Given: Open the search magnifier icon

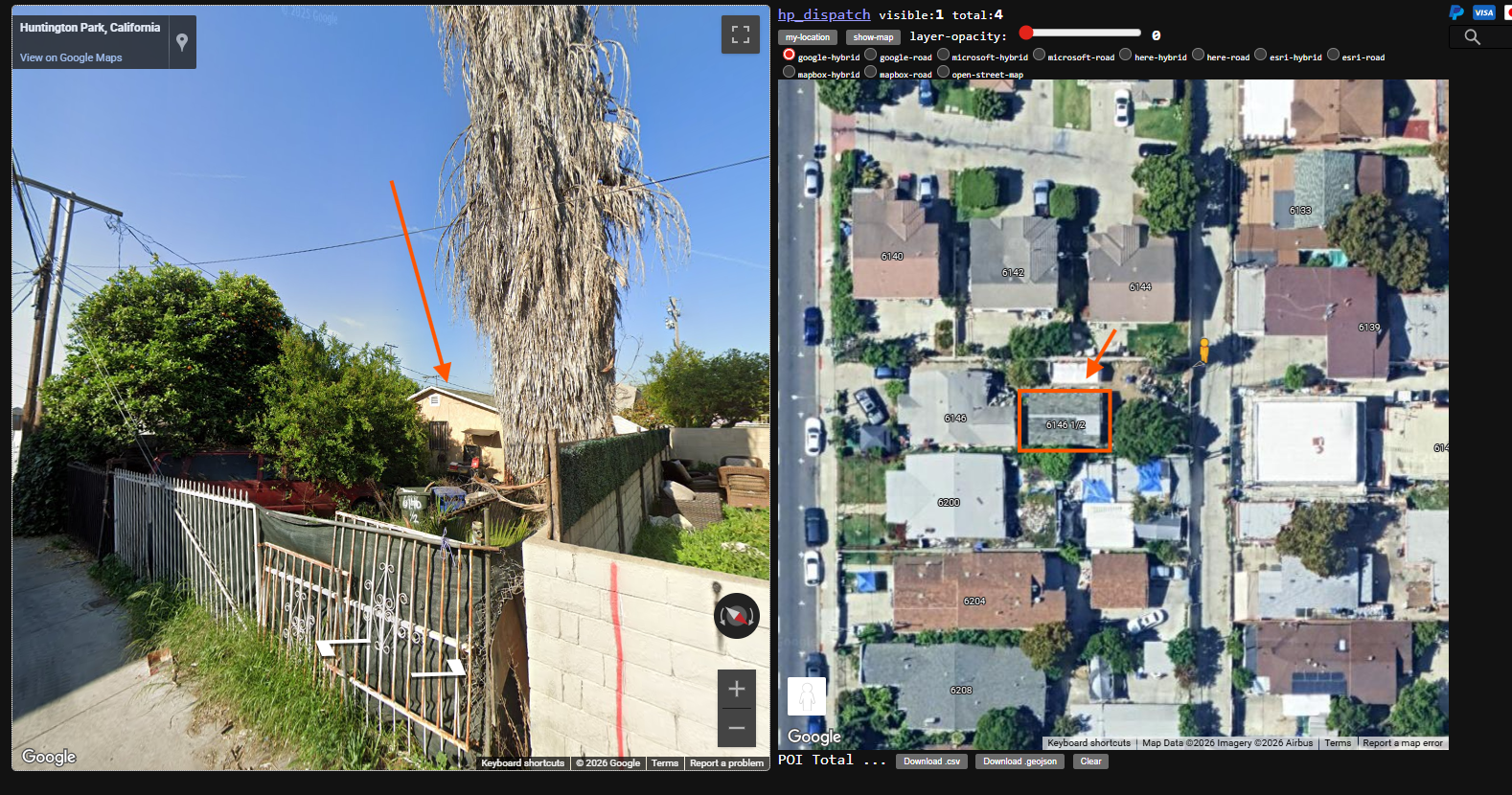Looking at the screenshot, I should click(x=1472, y=37).
